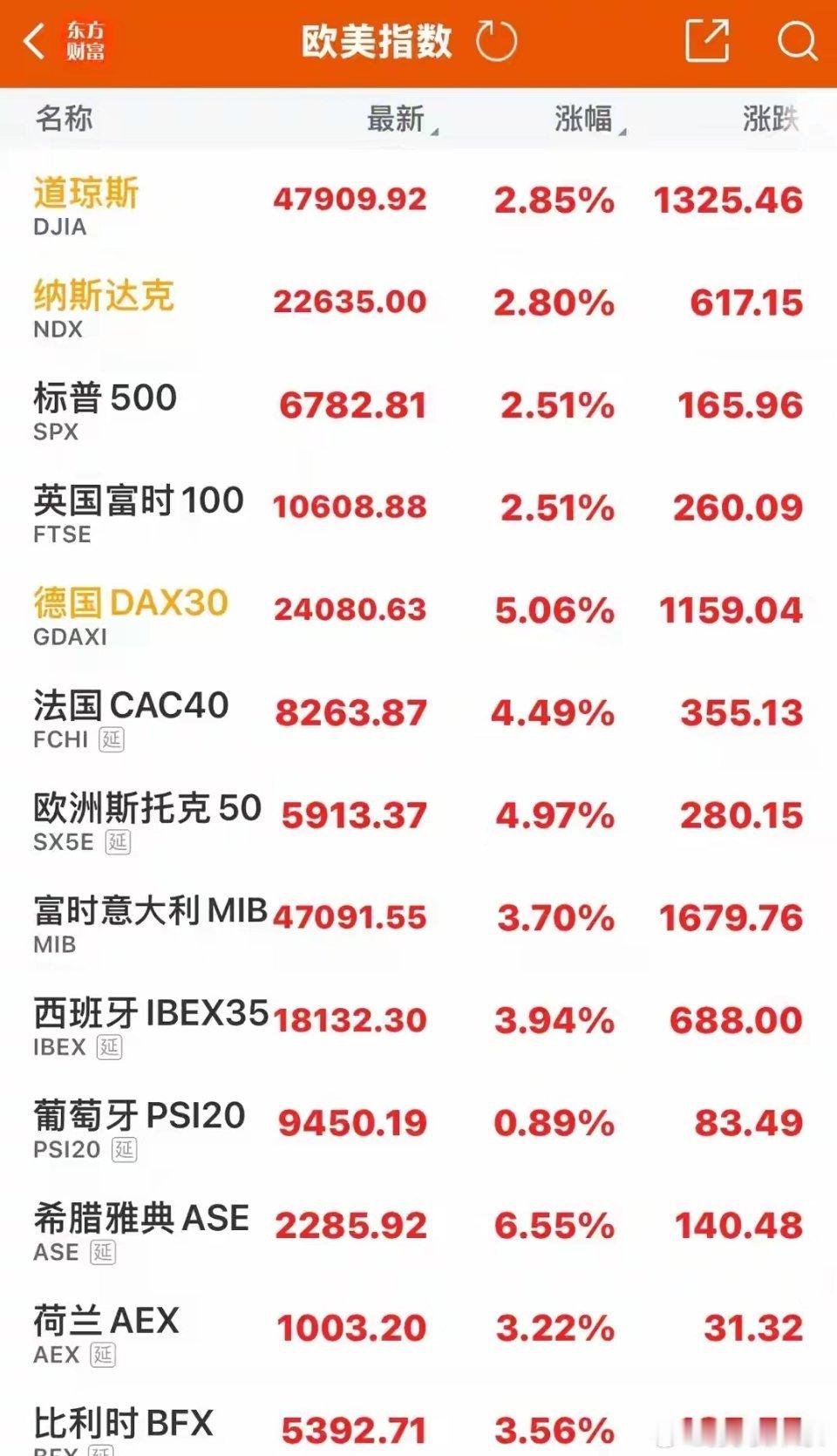Open 法国CAC40 index details

pos(418,715)
